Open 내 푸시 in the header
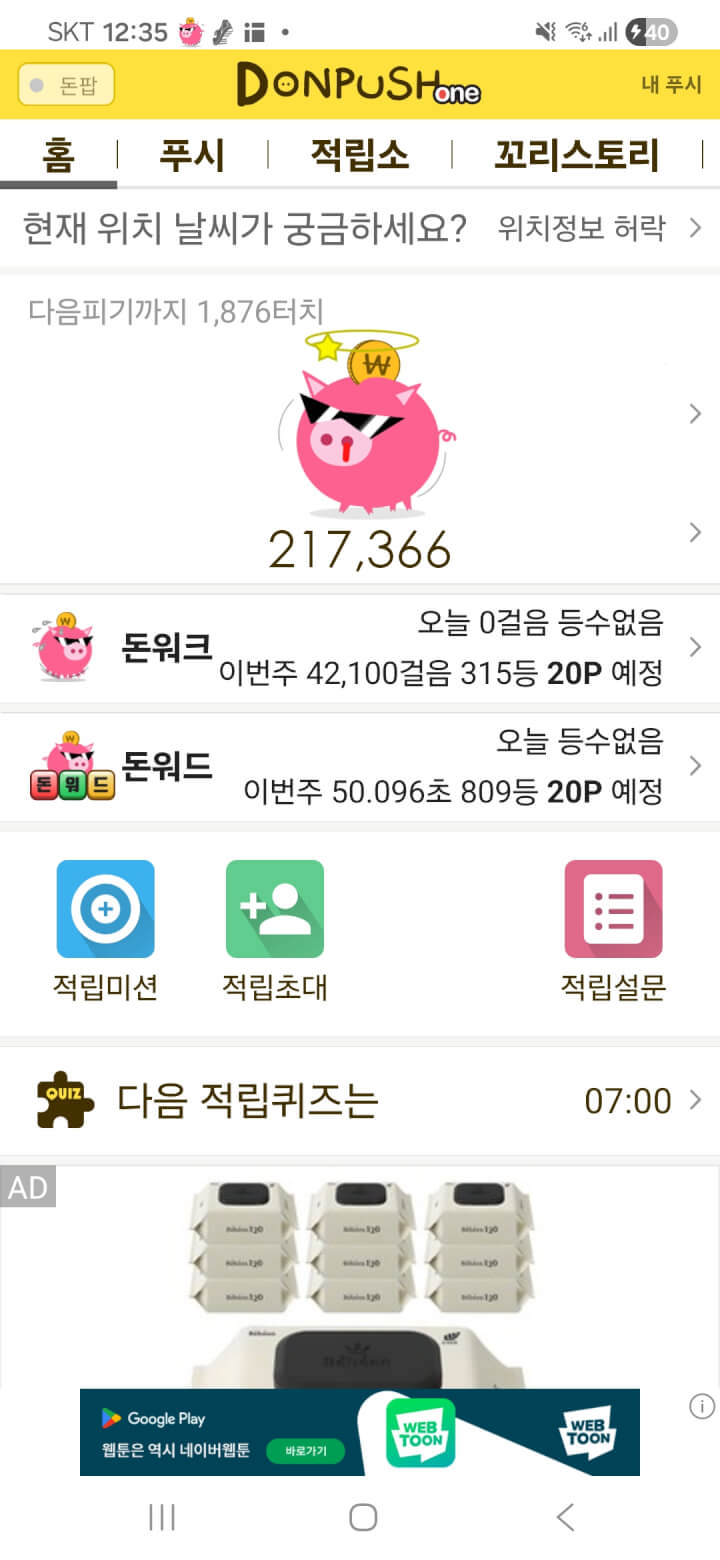 click(671, 85)
